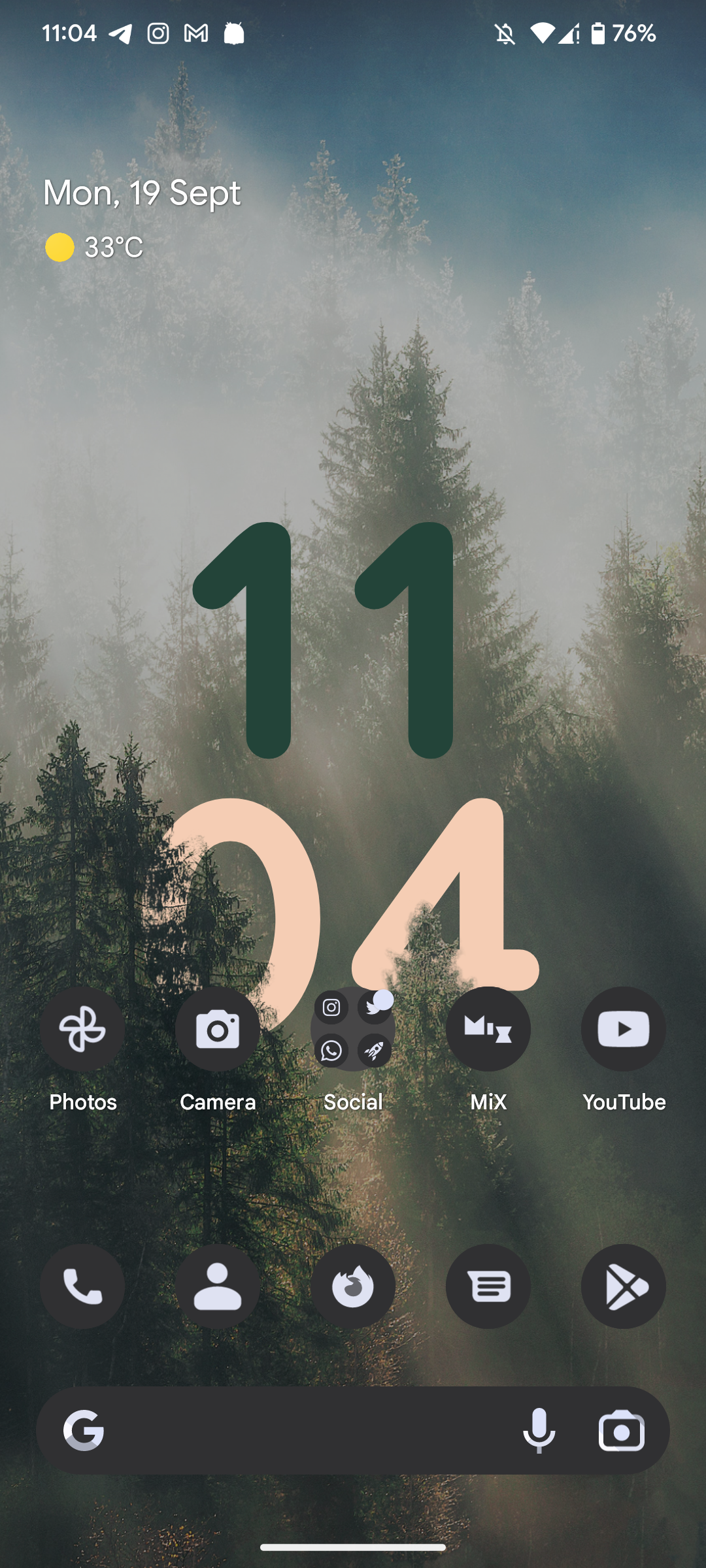
Task: Launch the Camera app
Action: click(218, 1029)
